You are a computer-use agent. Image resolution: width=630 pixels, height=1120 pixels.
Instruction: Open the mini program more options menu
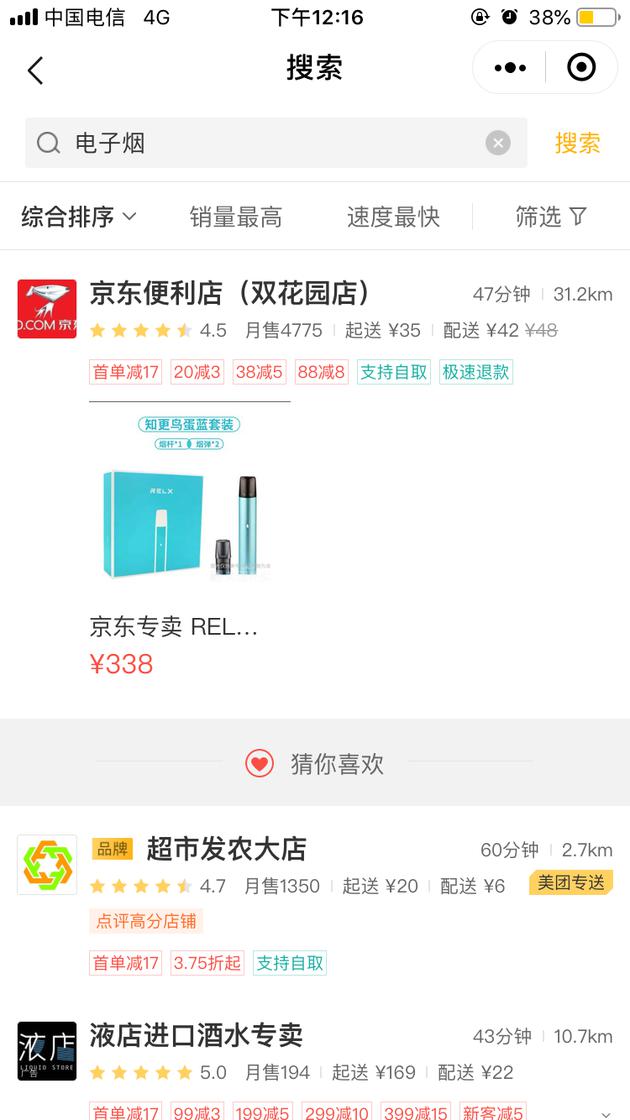510,68
